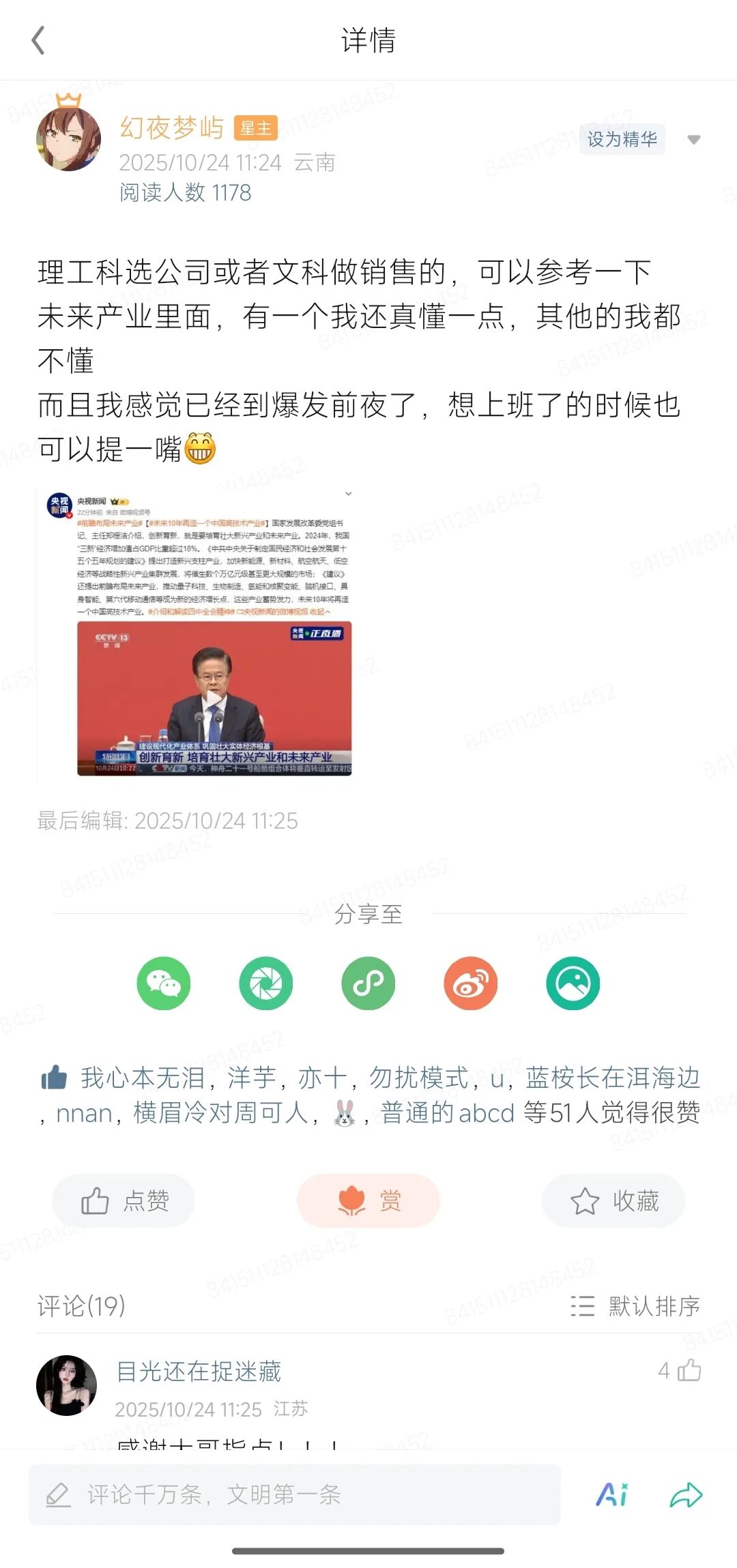Viewport: 737px width, 1568px height.
Task: Change comment order via 默认排序
Action: (x=636, y=1306)
